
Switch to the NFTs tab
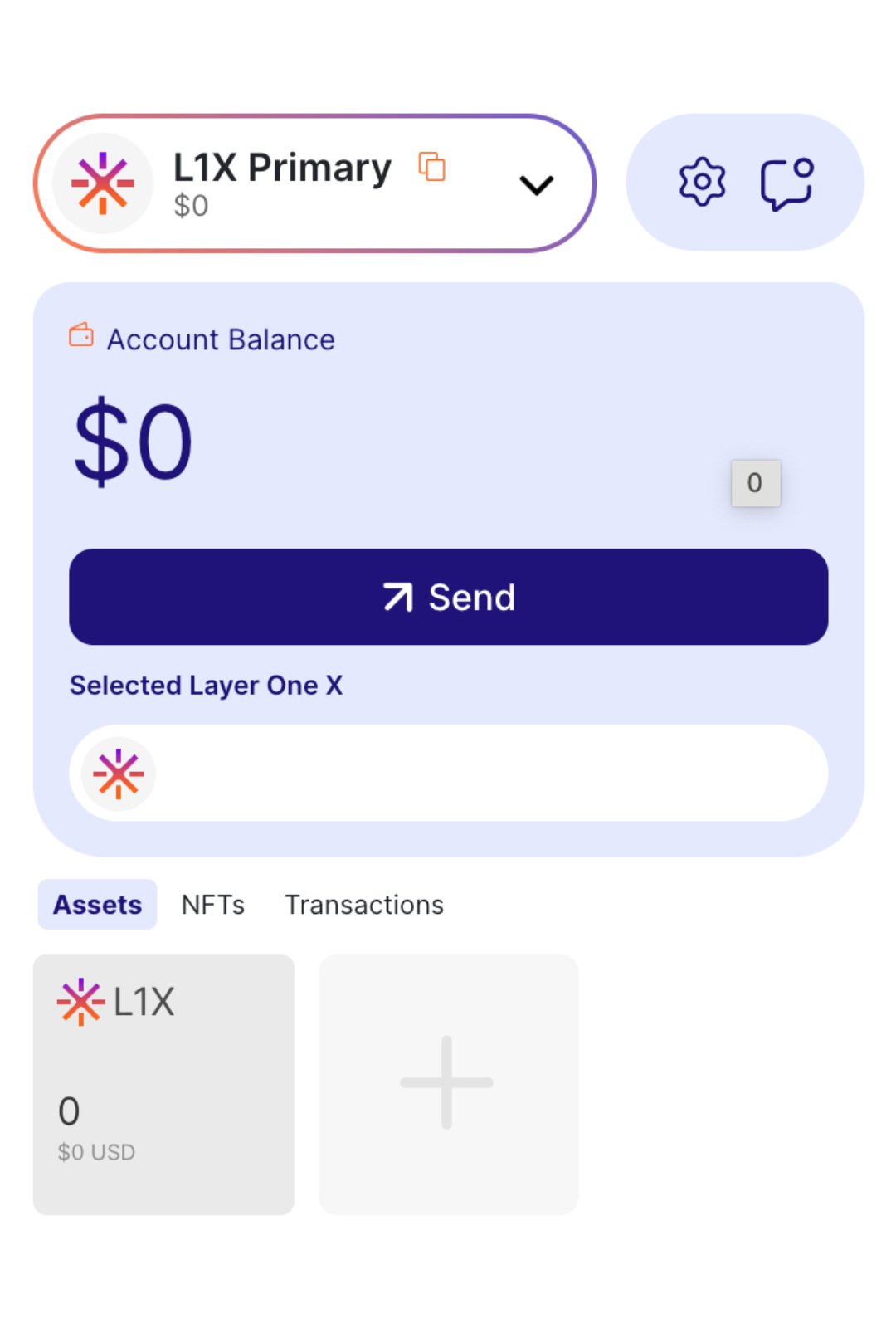point(213,904)
